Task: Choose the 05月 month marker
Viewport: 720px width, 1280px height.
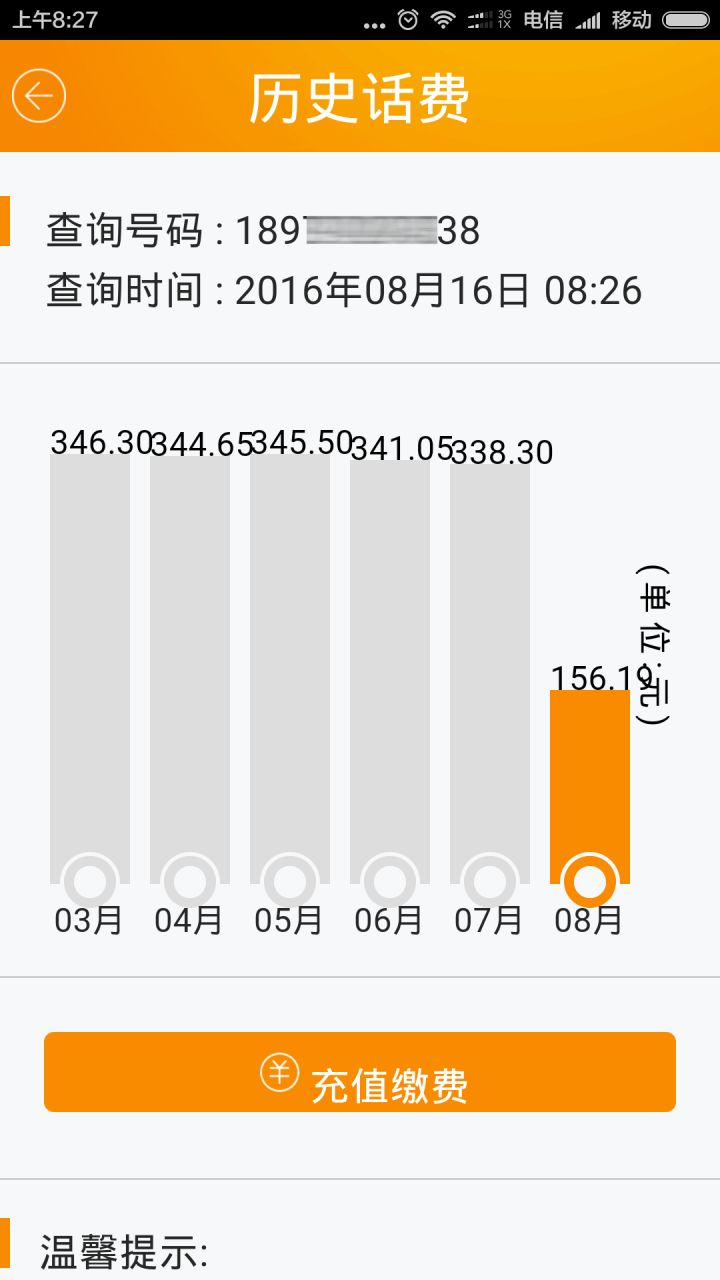Action: point(290,882)
